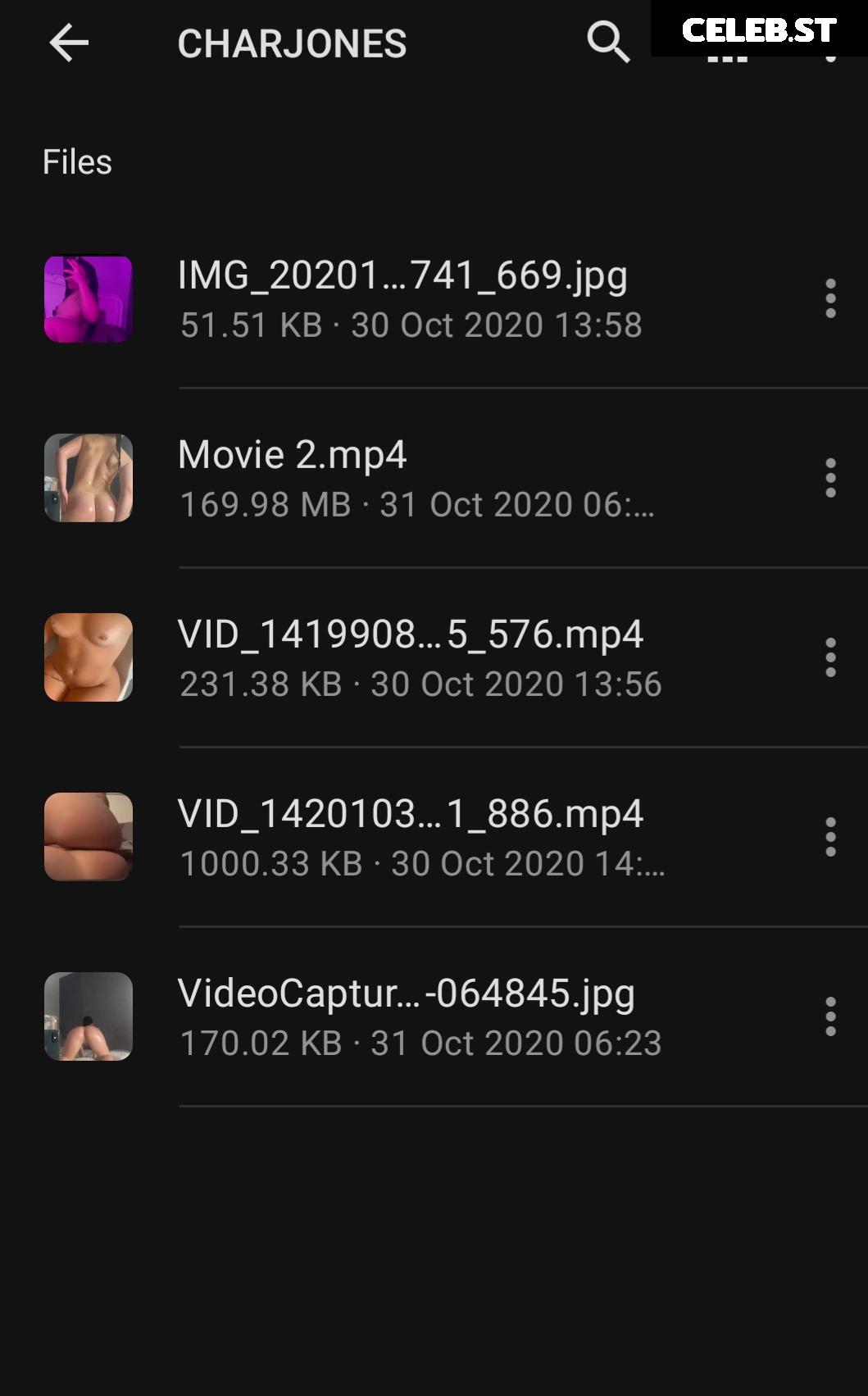Open more options for the 5_576.mp4 video

click(x=830, y=657)
